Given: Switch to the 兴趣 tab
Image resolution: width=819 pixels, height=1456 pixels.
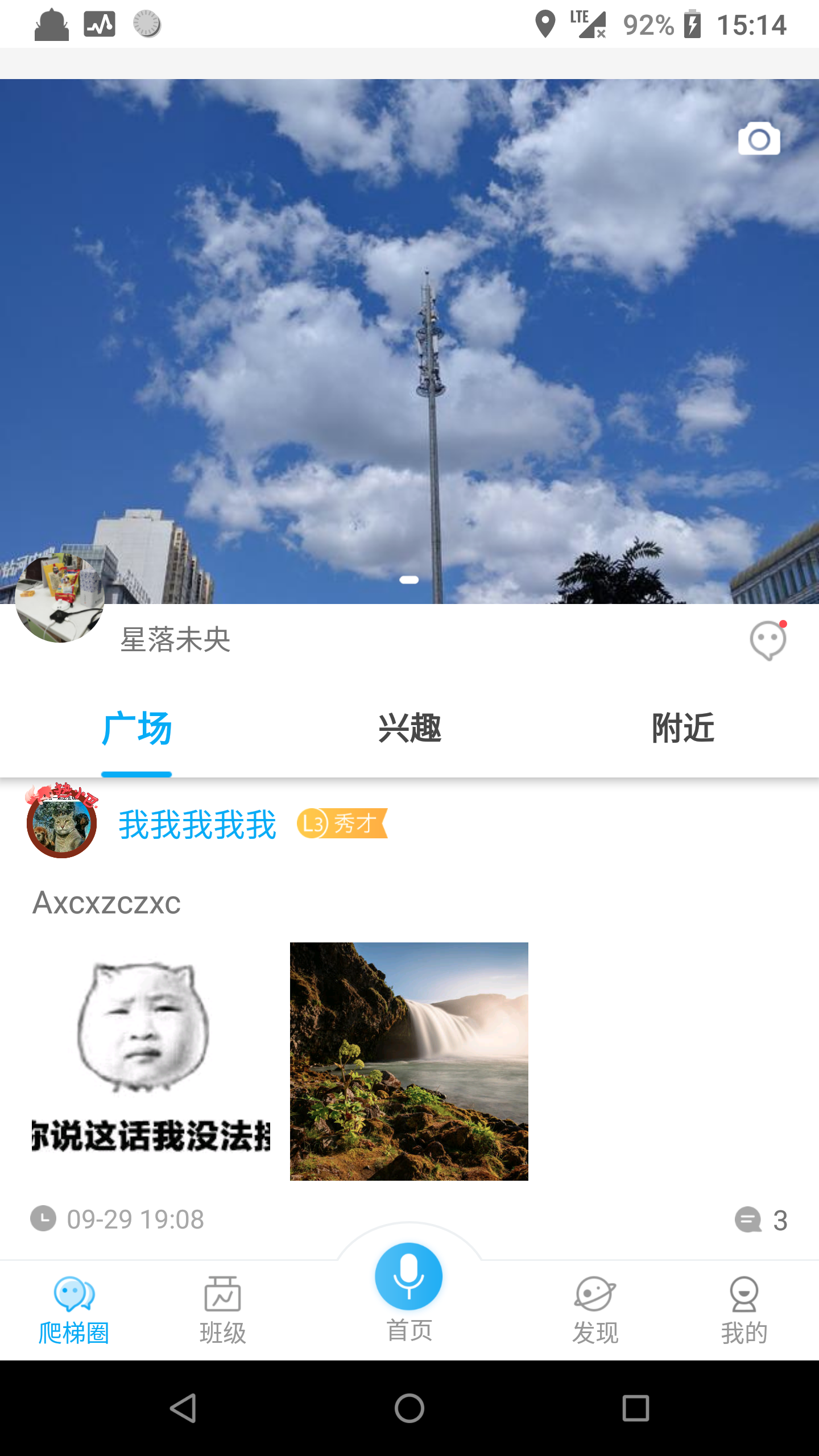Looking at the screenshot, I should click(x=409, y=729).
